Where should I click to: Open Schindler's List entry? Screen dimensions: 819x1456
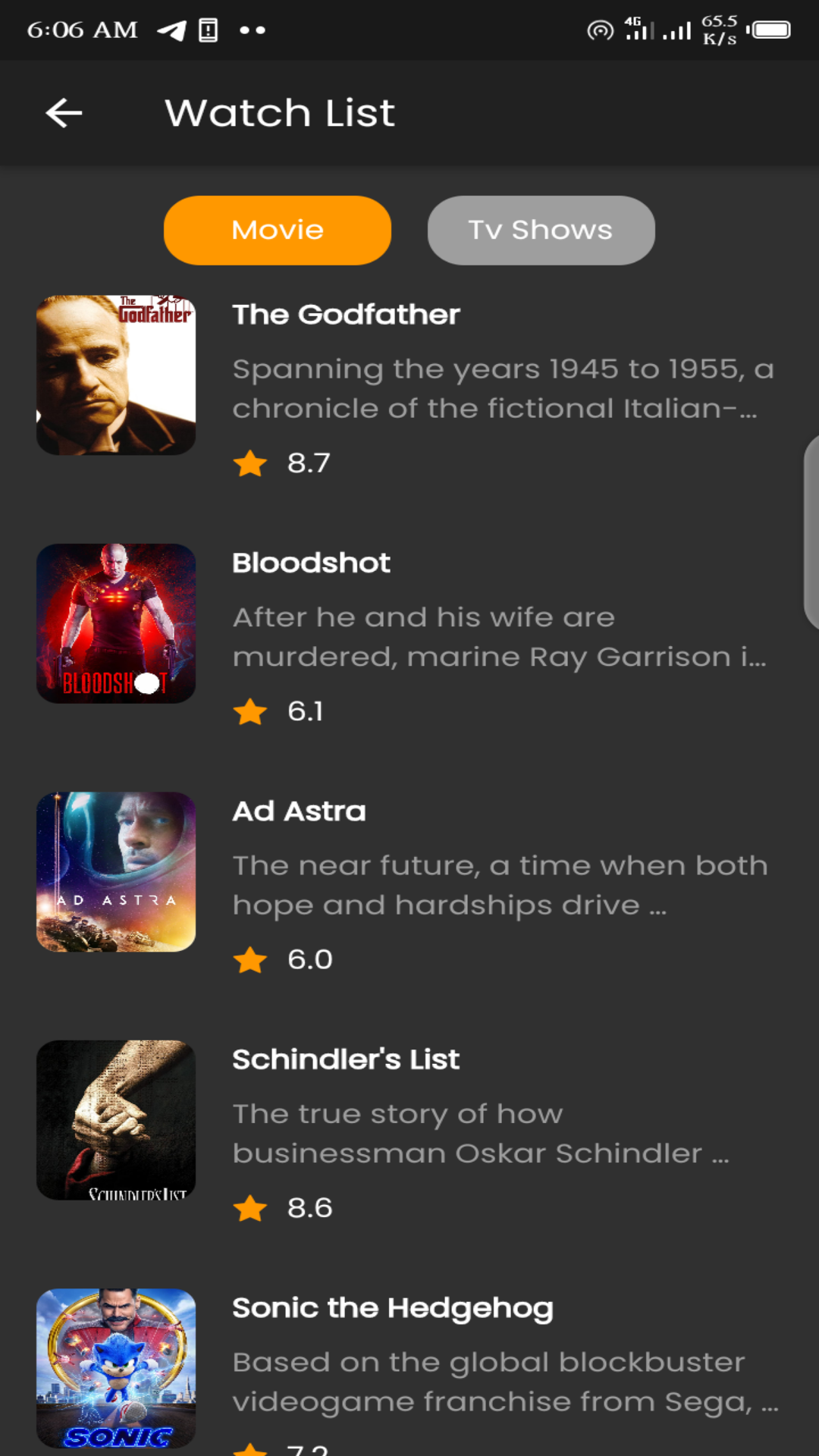[409, 1131]
